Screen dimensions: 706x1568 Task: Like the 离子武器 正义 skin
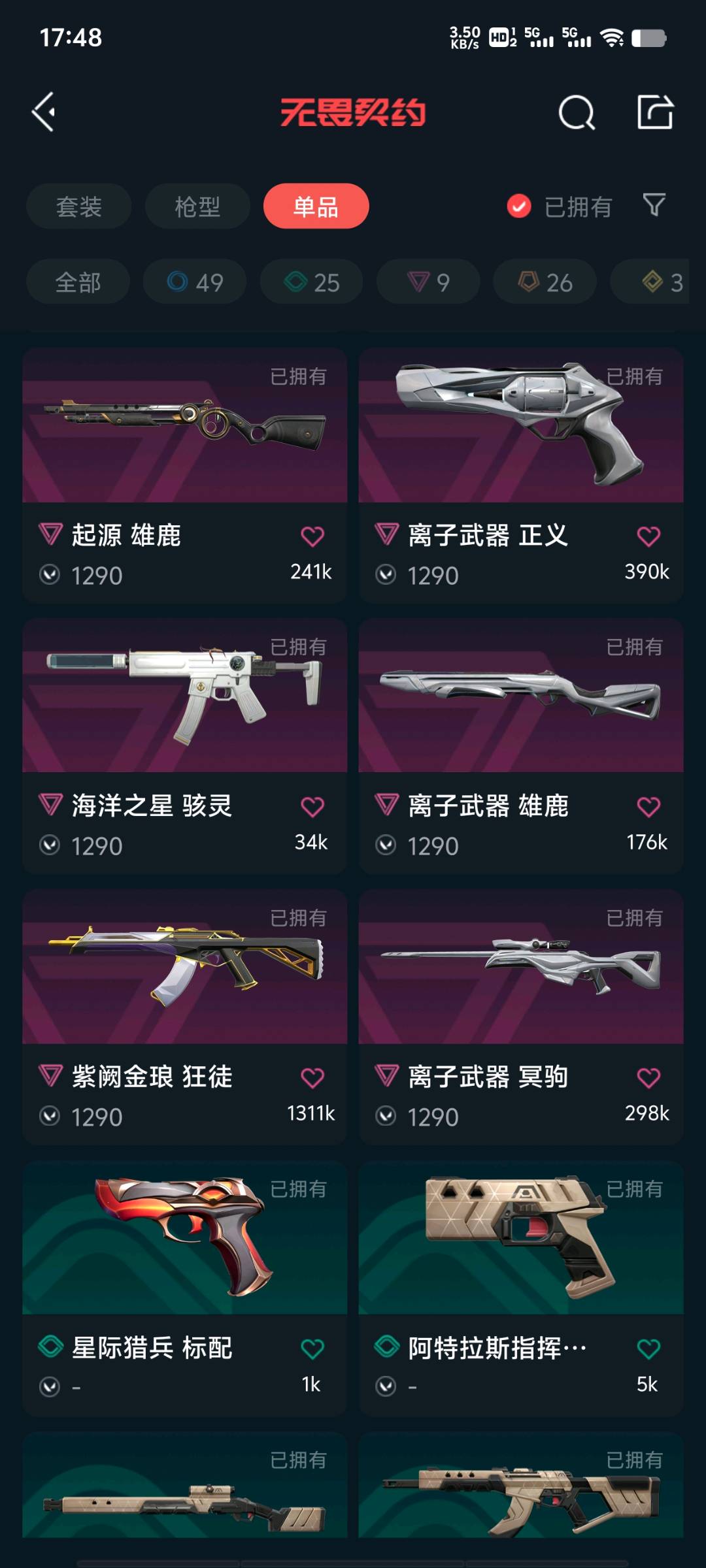point(648,536)
